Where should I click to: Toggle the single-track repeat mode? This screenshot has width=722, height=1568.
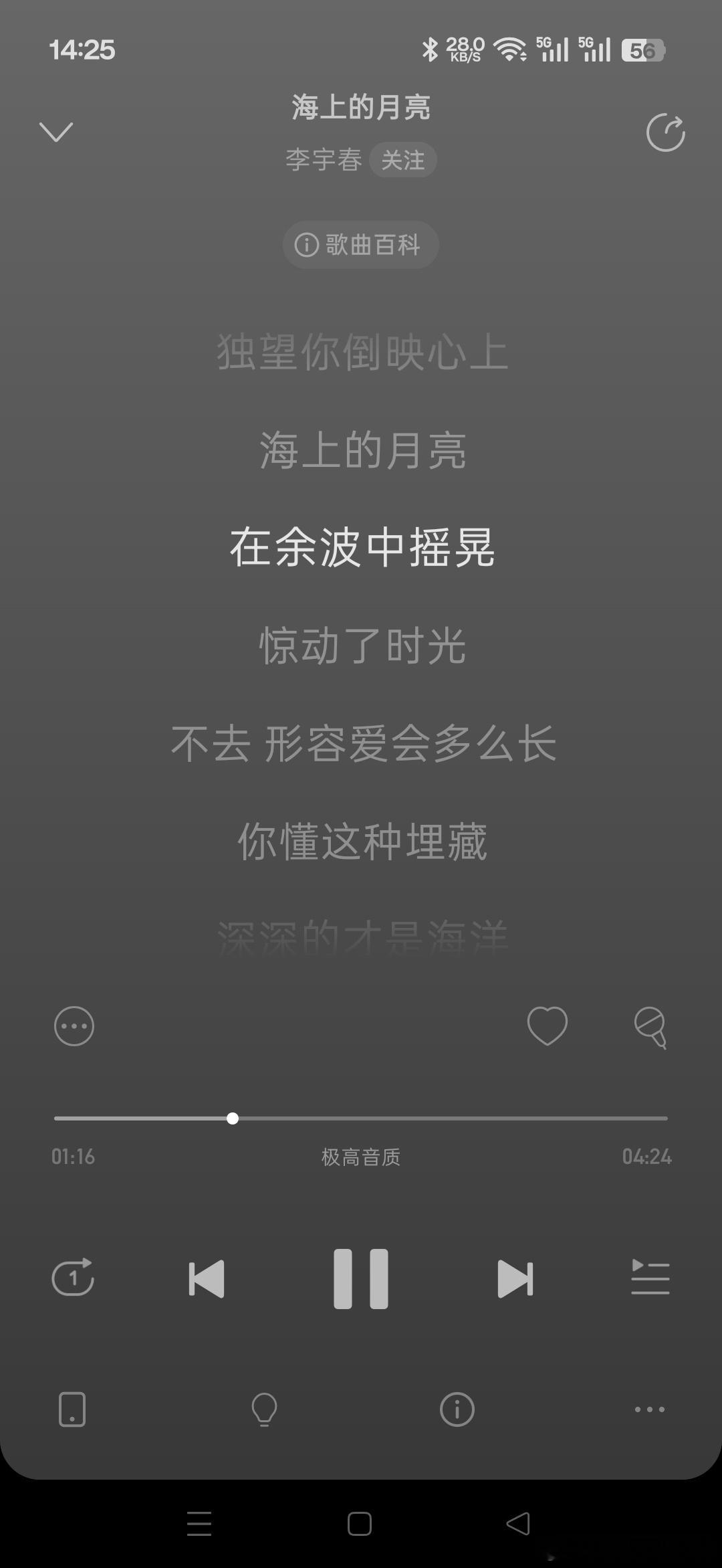73,1278
